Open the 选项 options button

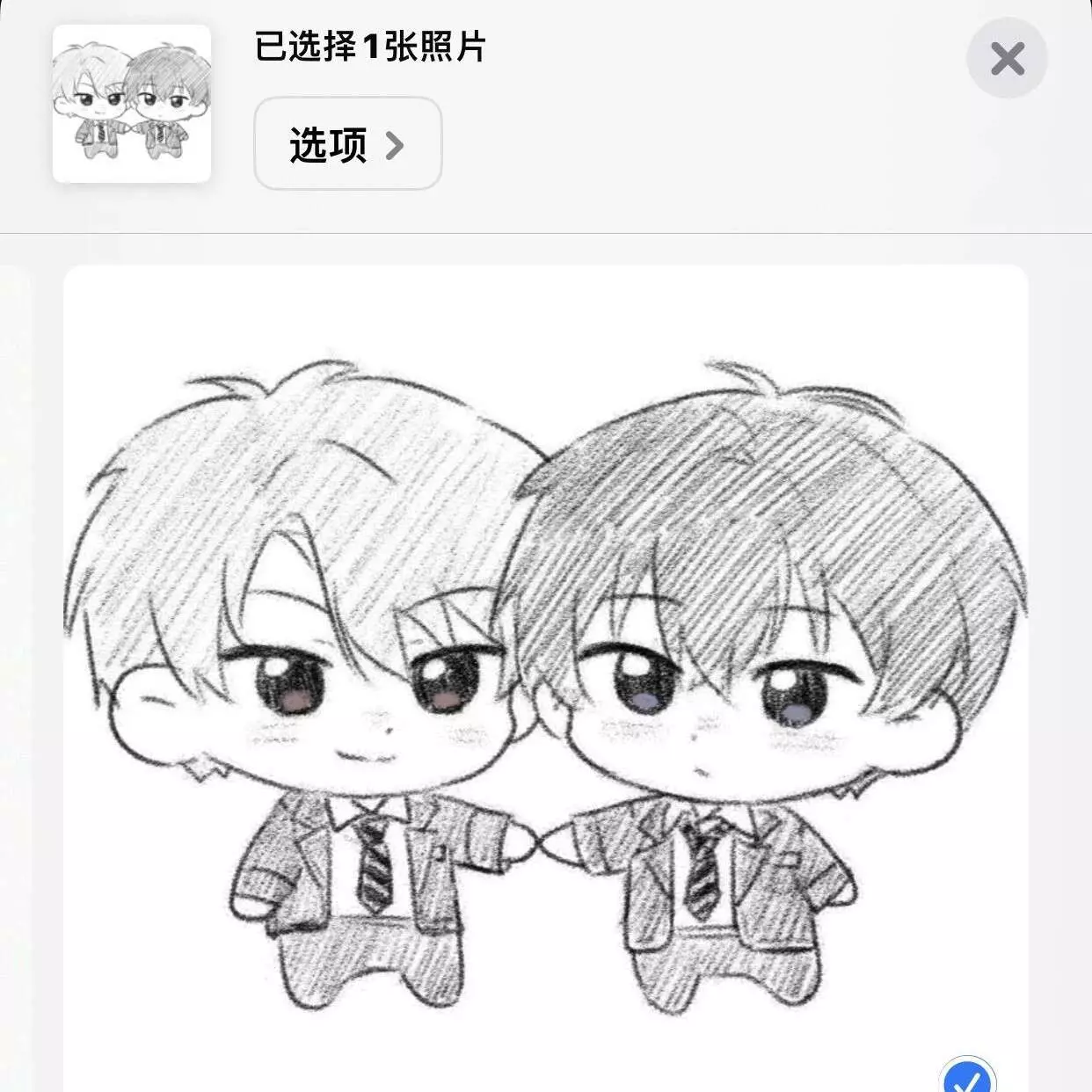coord(348,143)
